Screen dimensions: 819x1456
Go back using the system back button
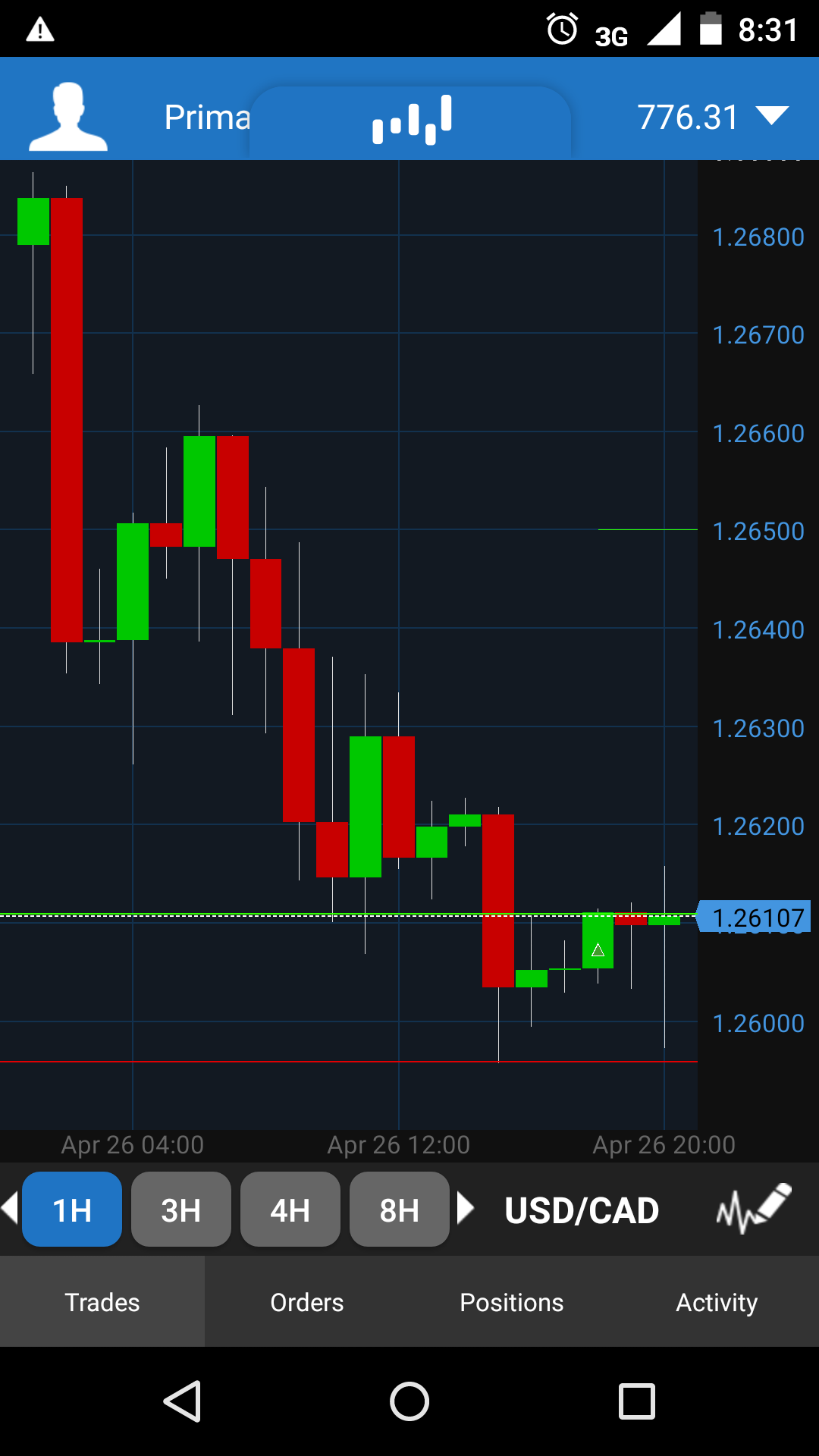[x=182, y=1401]
